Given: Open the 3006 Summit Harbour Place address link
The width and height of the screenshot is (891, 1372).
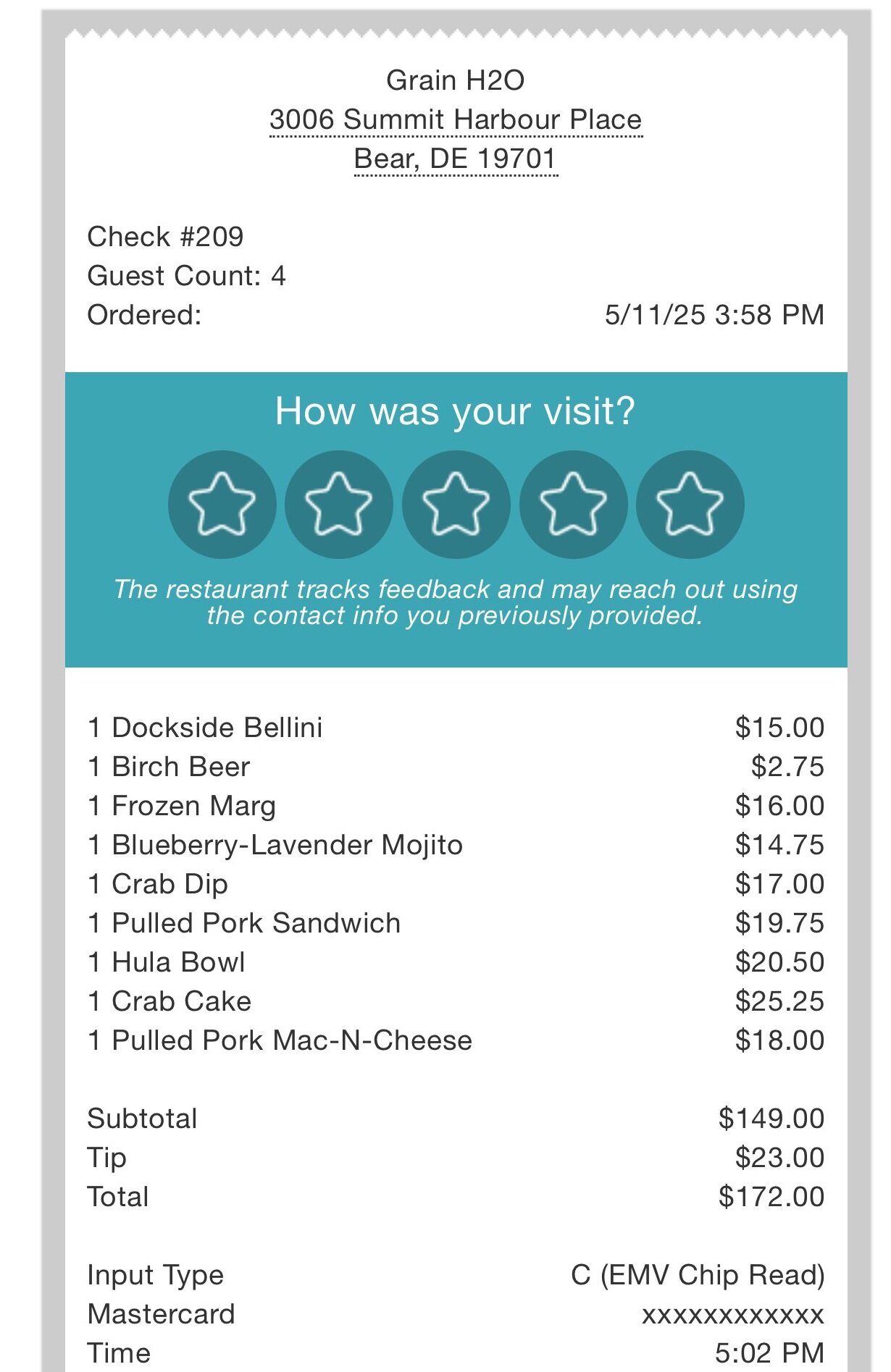Looking at the screenshot, I should (455, 120).
